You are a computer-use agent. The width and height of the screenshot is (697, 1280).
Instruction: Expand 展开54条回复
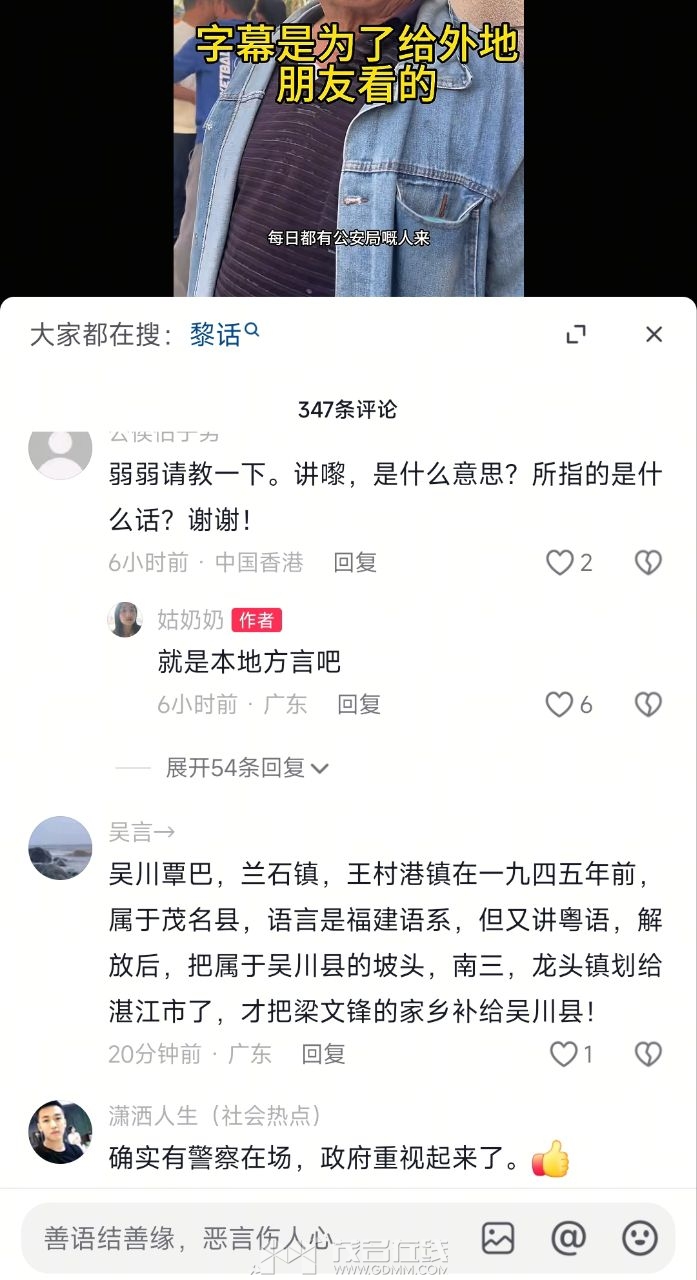(246, 768)
